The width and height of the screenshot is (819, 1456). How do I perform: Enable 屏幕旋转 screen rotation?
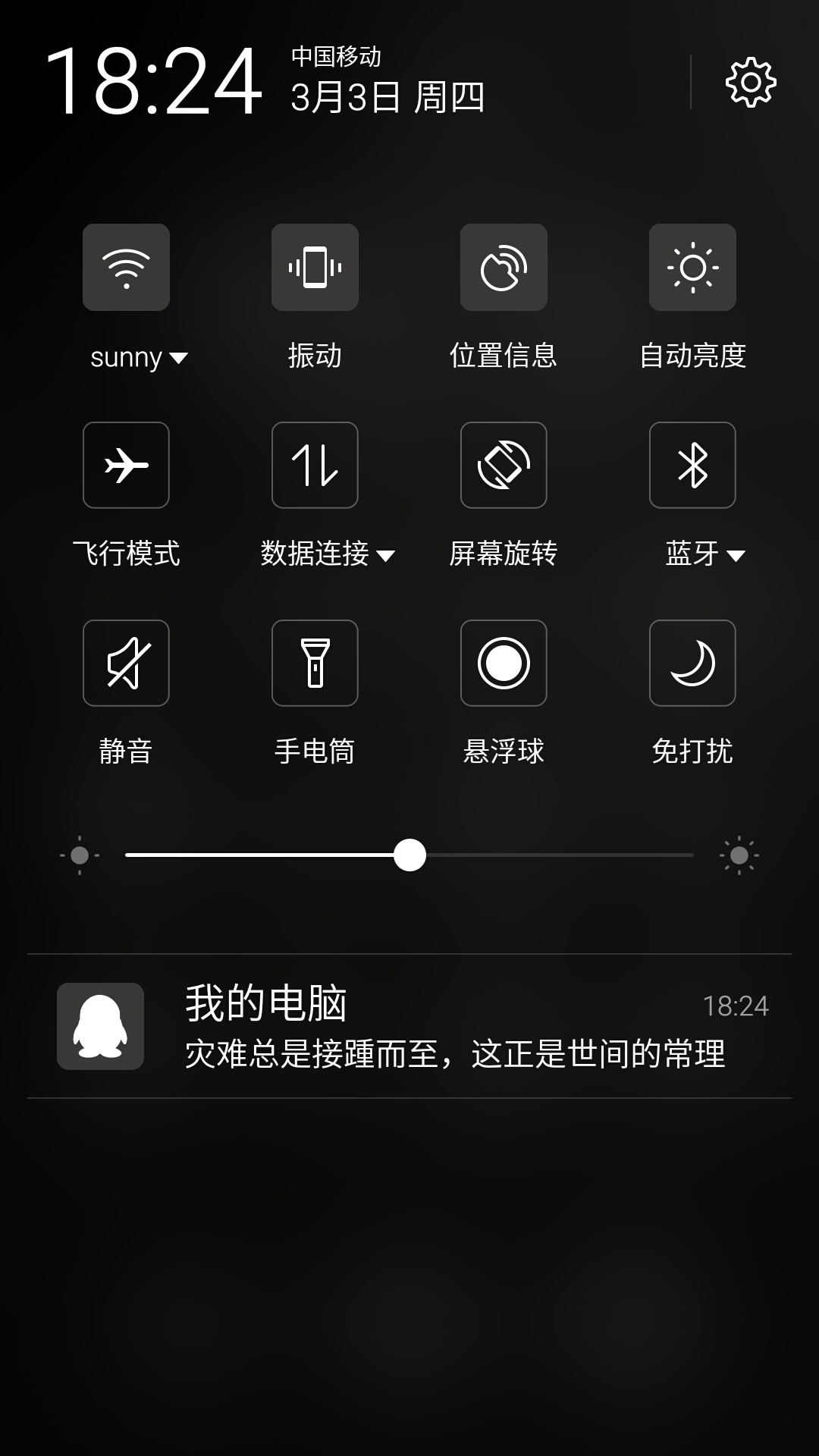(x=504, y=465)
